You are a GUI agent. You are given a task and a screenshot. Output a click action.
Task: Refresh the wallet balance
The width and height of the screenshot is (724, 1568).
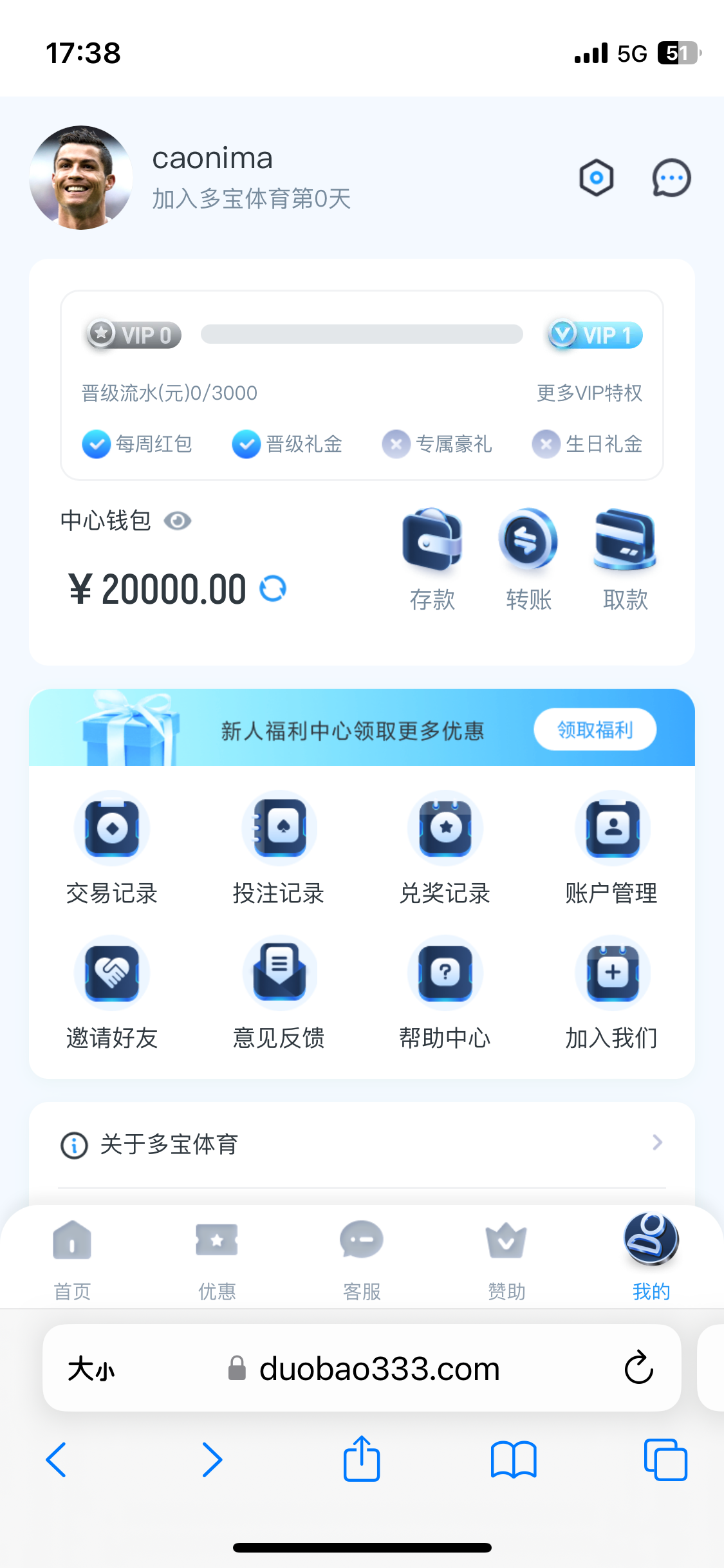(x=273, y=588)
